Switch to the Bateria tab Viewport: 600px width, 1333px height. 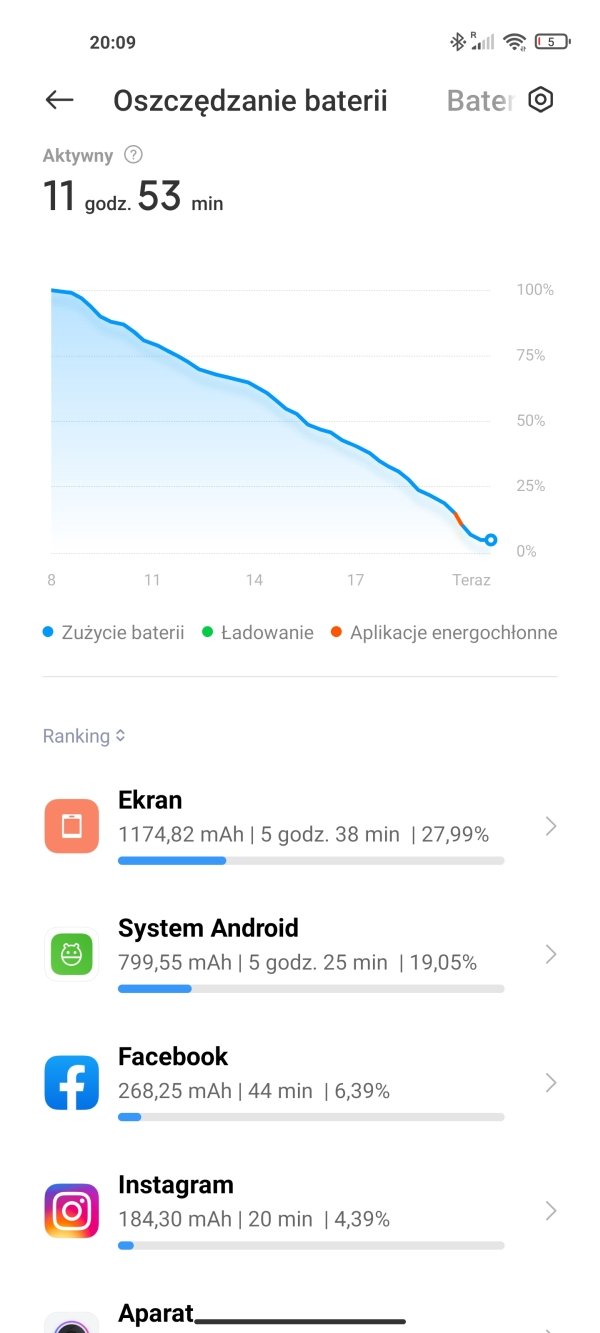[480, 100]
